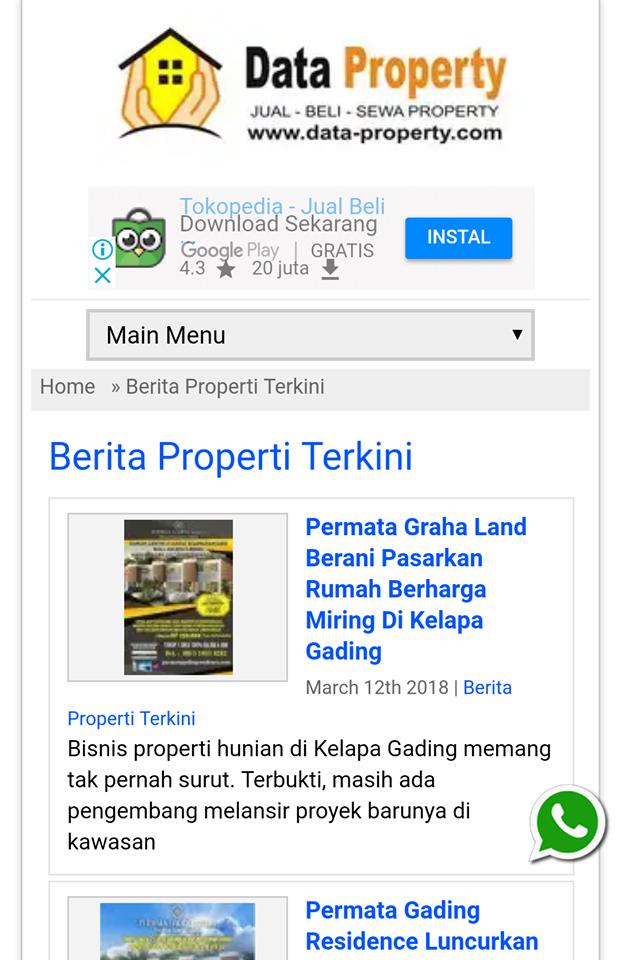Open the Berita Properti Terkini category link
The height and width of the screenshot is (960, 621).
click(131, 718)
